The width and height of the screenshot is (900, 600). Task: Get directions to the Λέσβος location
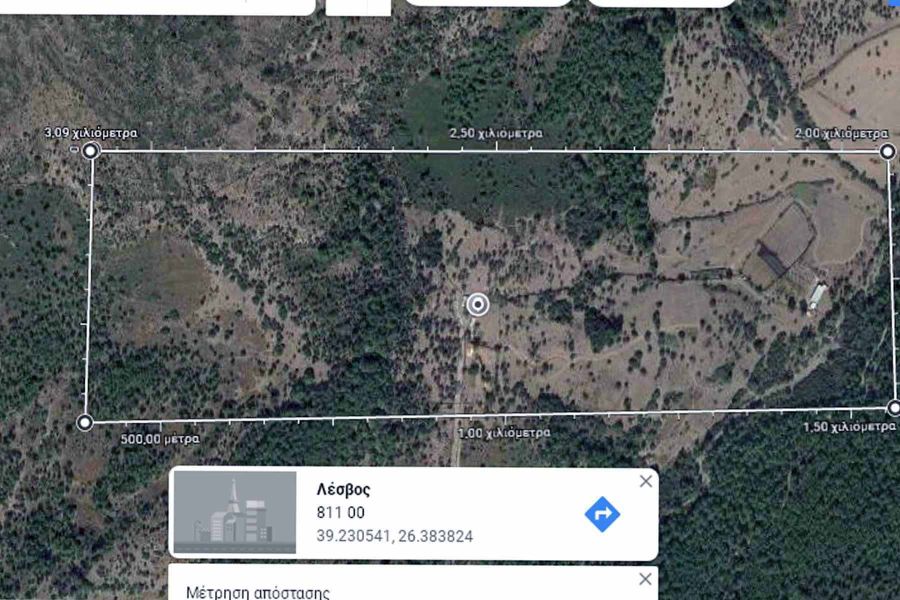point(602,514)
